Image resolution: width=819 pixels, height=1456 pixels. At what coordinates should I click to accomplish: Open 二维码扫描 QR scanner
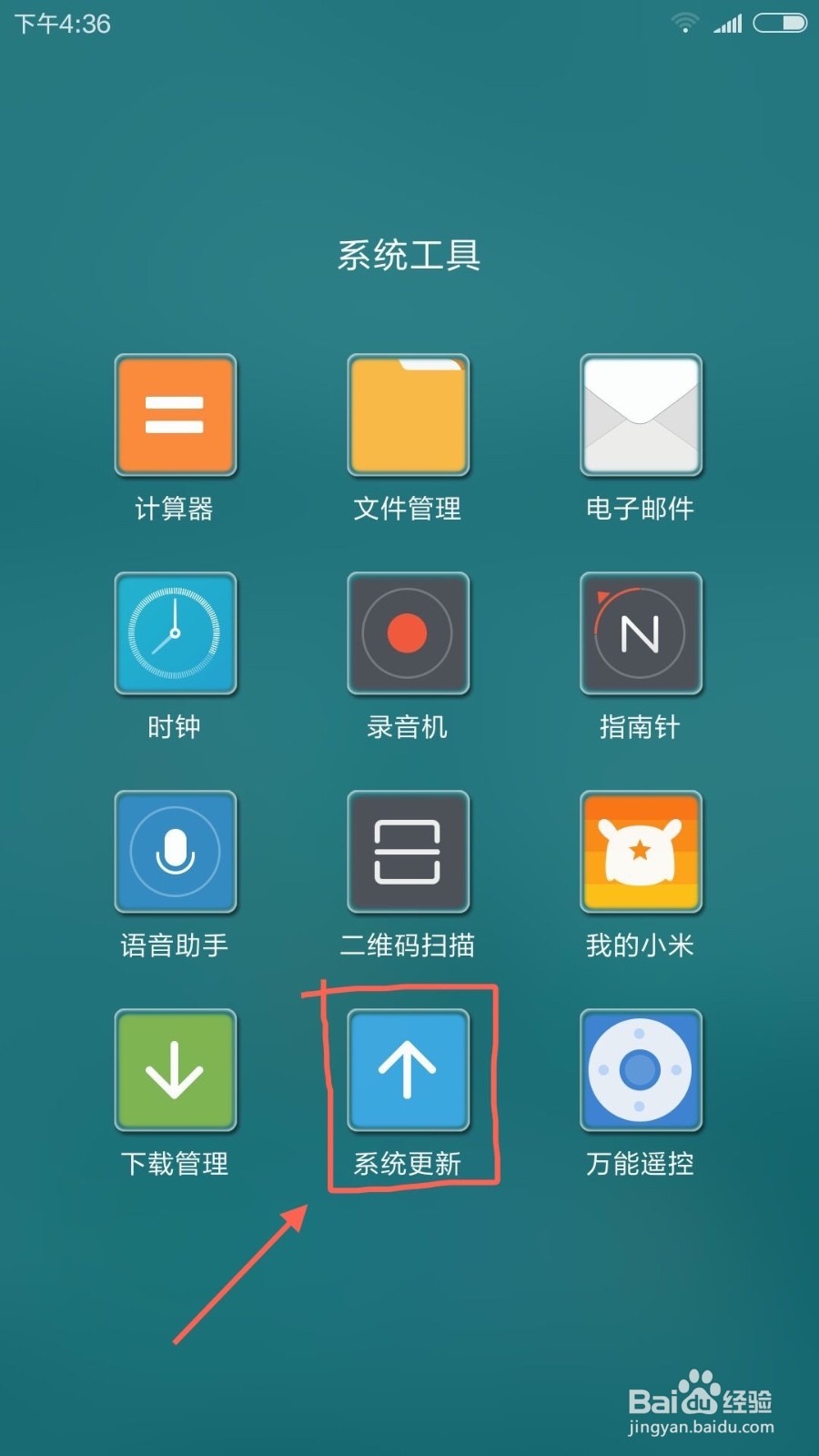pos(408,852)
